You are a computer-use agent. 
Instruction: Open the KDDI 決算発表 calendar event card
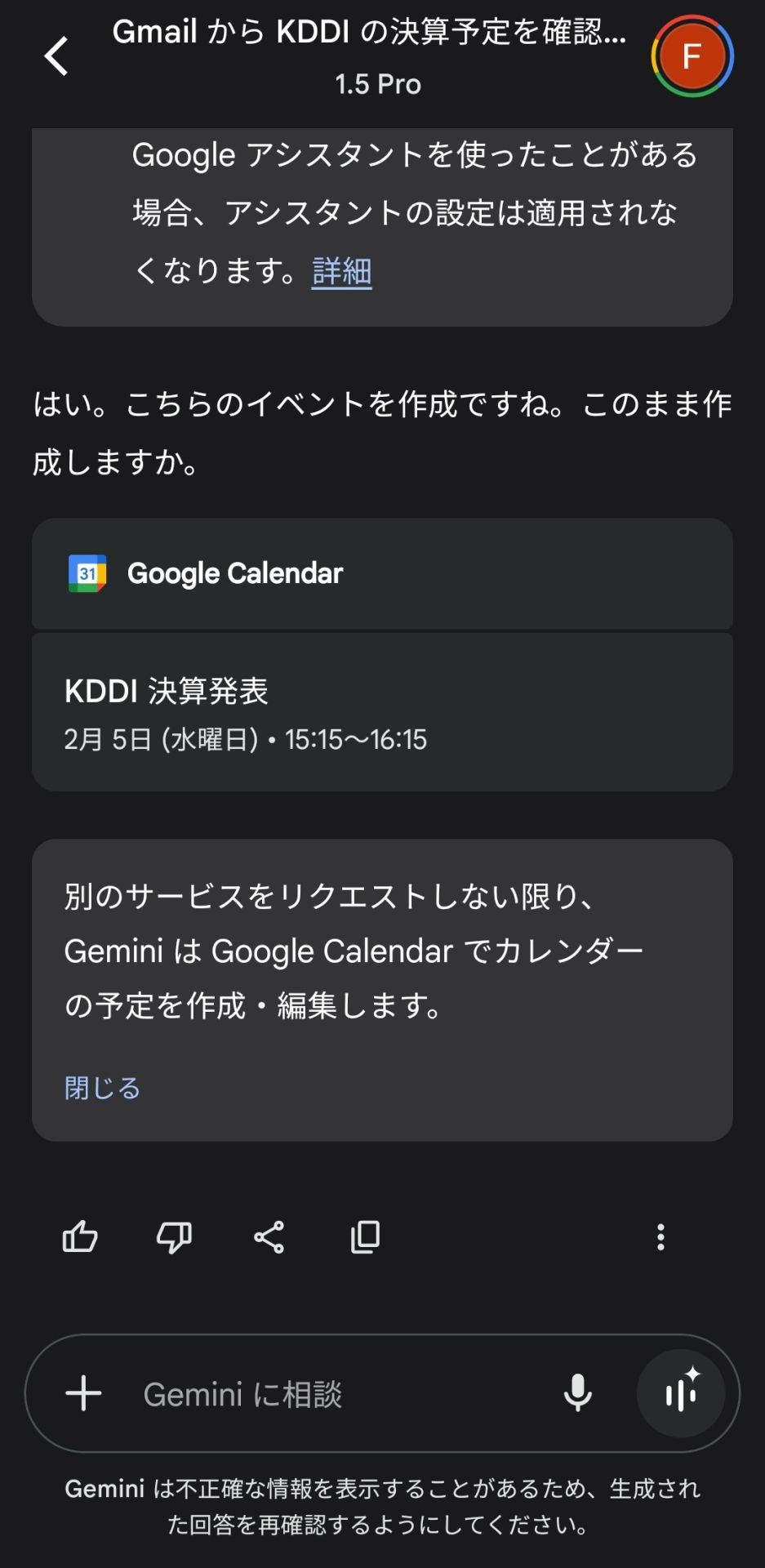[381, 712]
